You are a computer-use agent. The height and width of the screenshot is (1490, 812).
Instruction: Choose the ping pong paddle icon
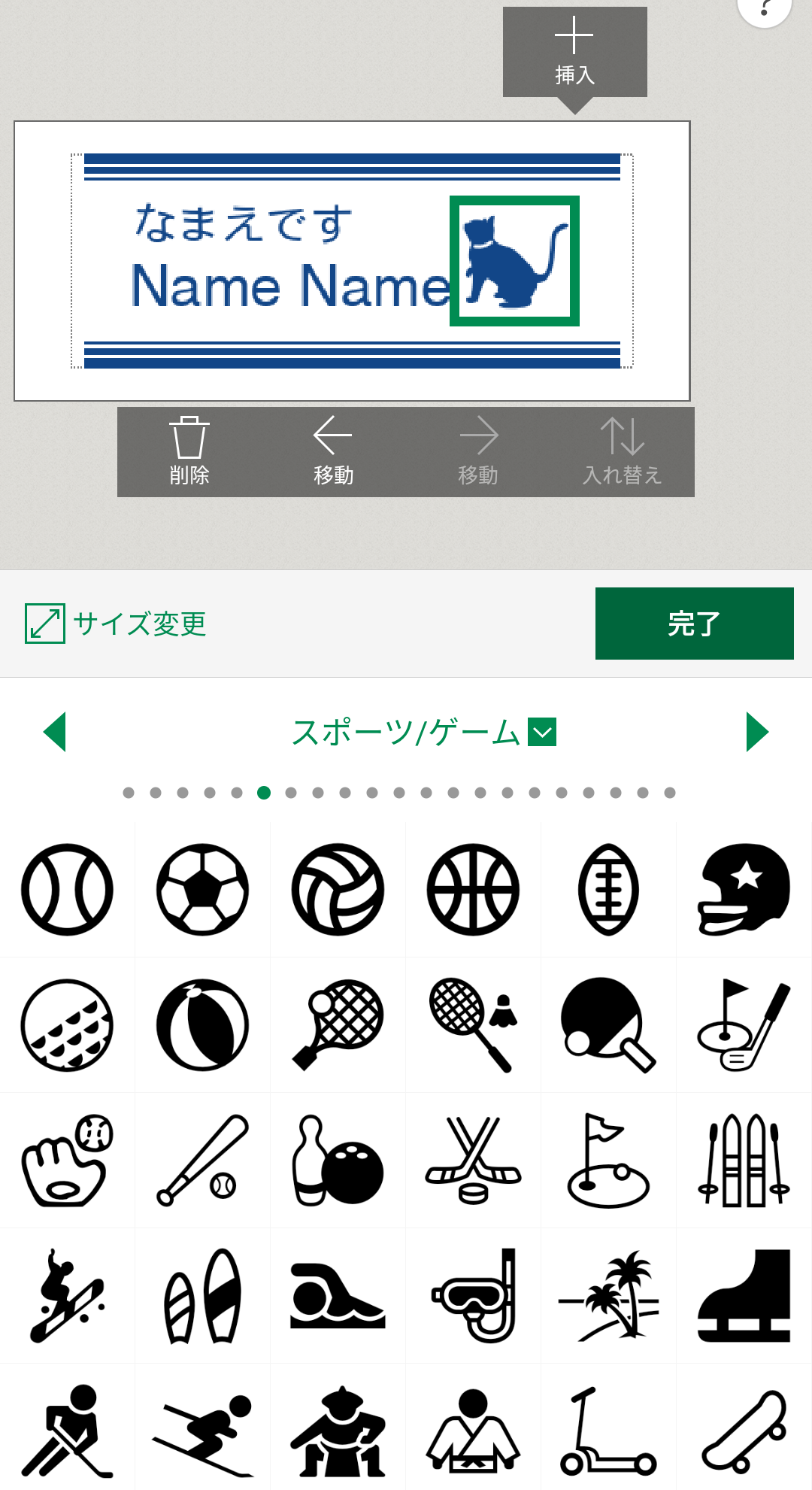tap(608, 1024)
